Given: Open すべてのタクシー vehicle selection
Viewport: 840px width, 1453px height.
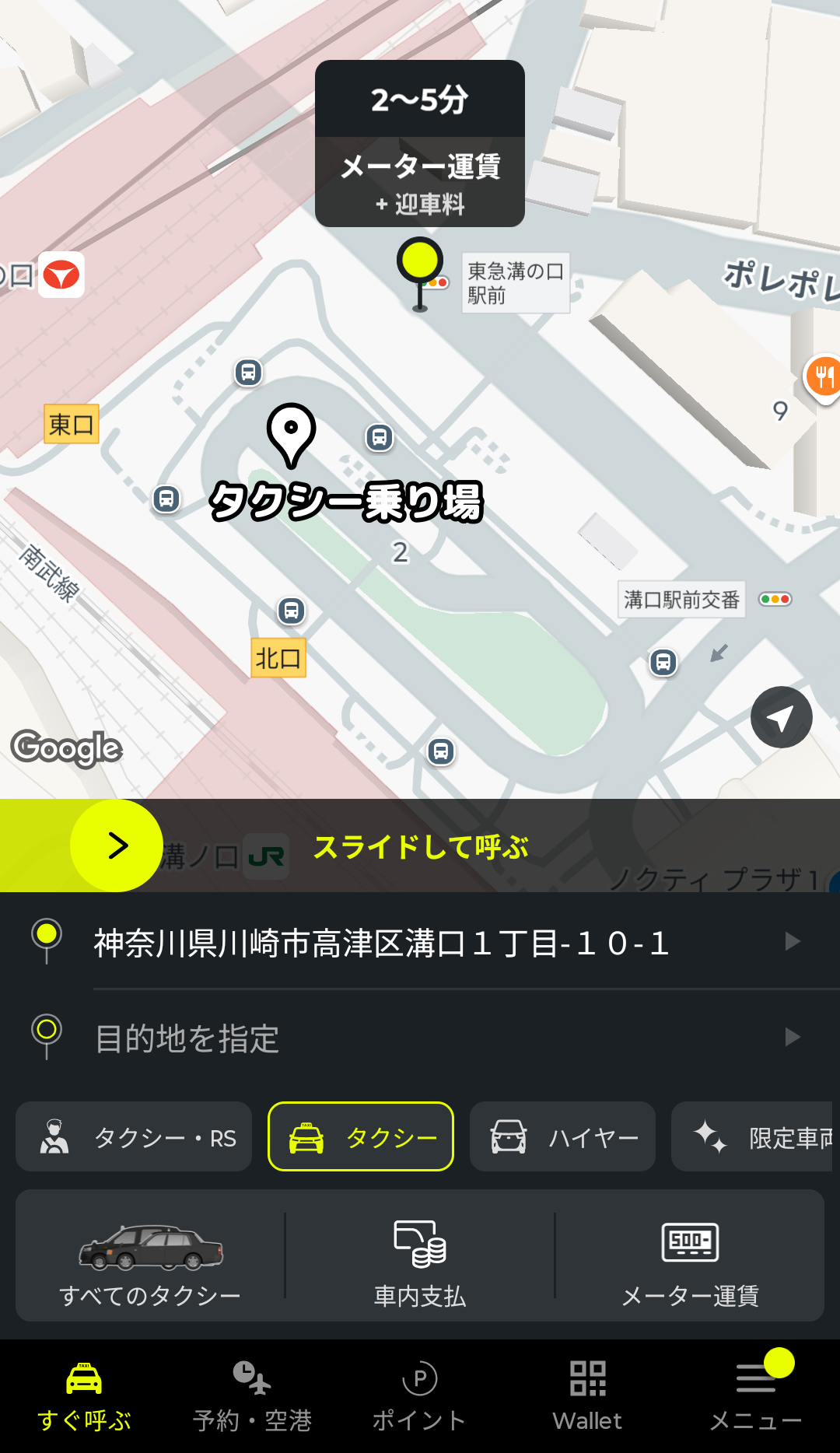Looking at the screenshot, I should 151,1256.
